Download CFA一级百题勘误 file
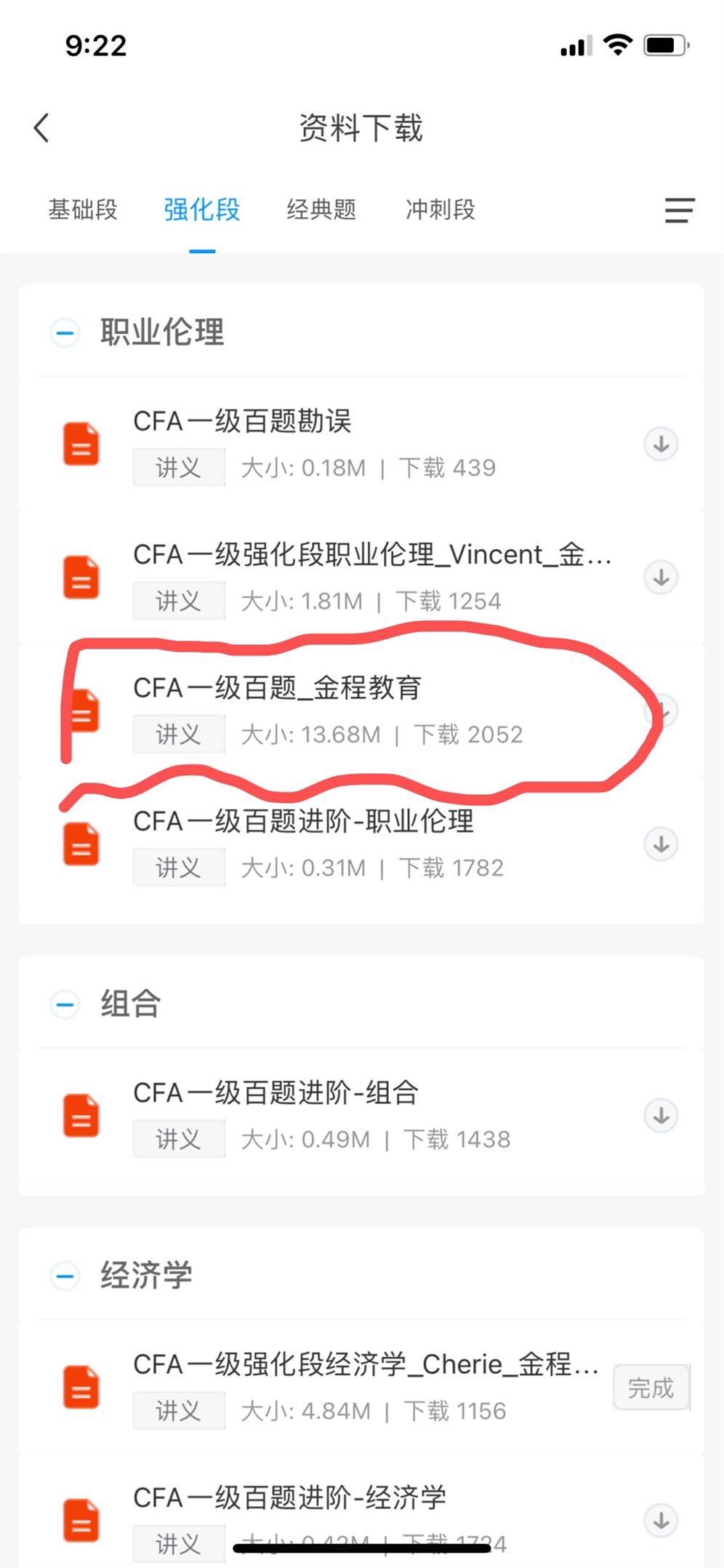This screenshot has width=724, height=1568. [x=660, y=444]
